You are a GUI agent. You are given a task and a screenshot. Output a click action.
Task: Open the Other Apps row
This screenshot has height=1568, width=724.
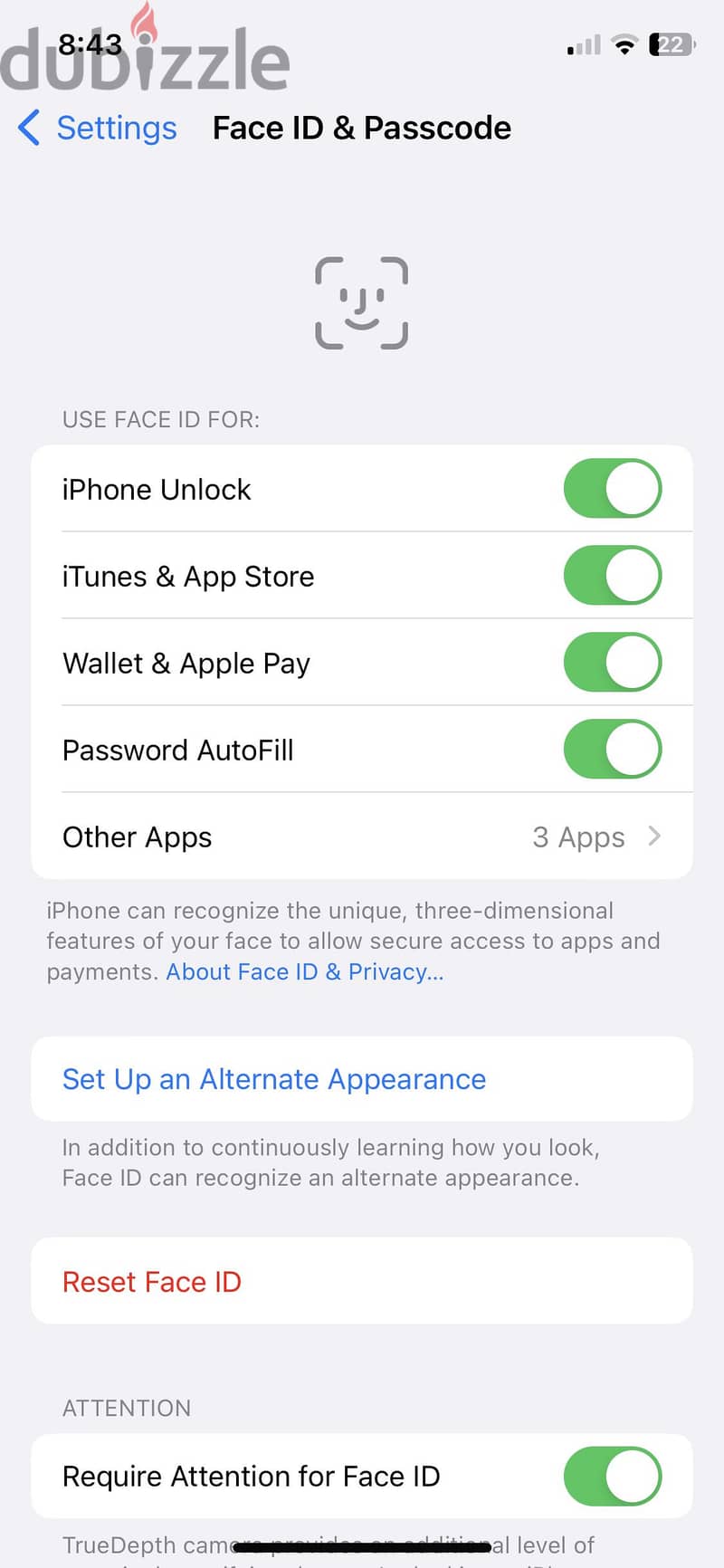(362, 837)
